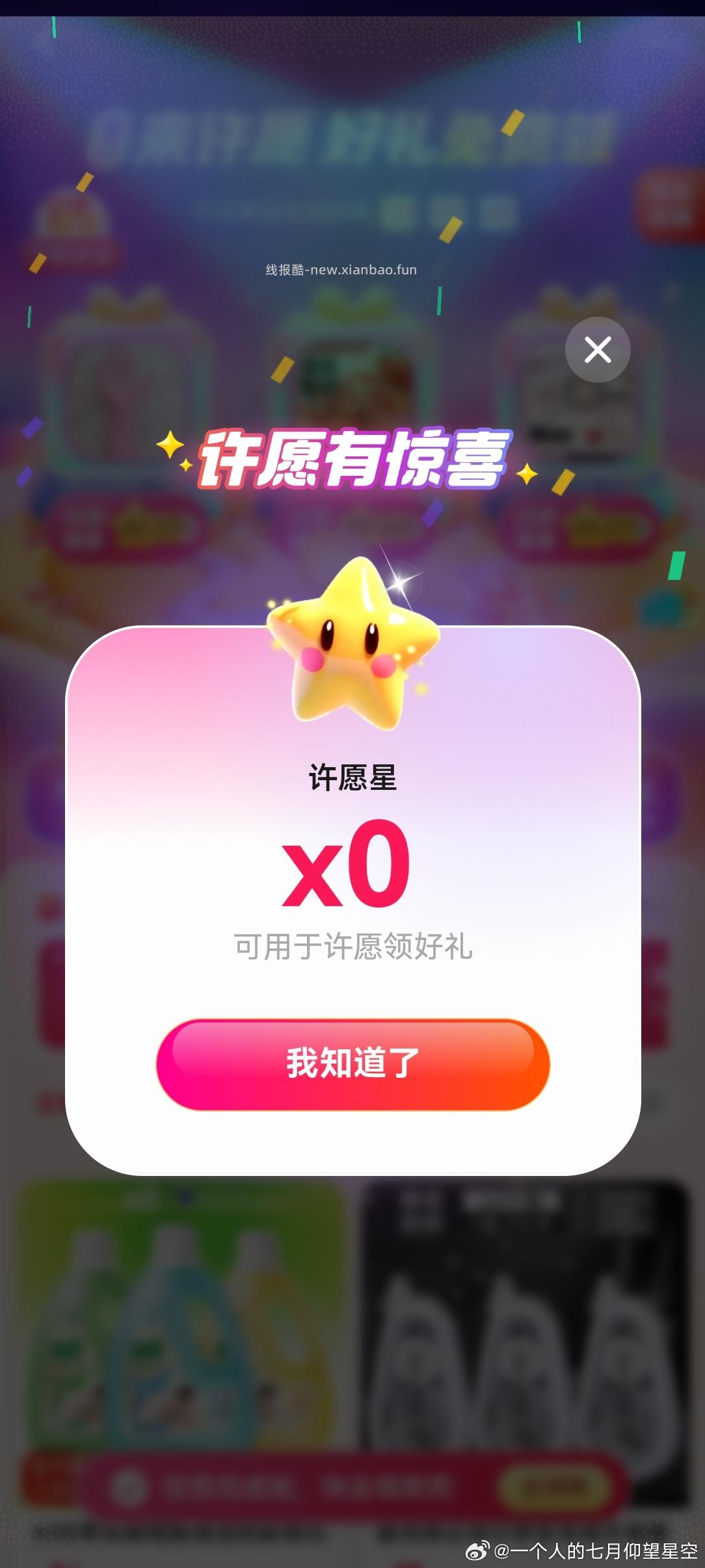Dismiss the popup via the X close button
The width and height of the screenshot is (705, 1568).
click(597, 349)
